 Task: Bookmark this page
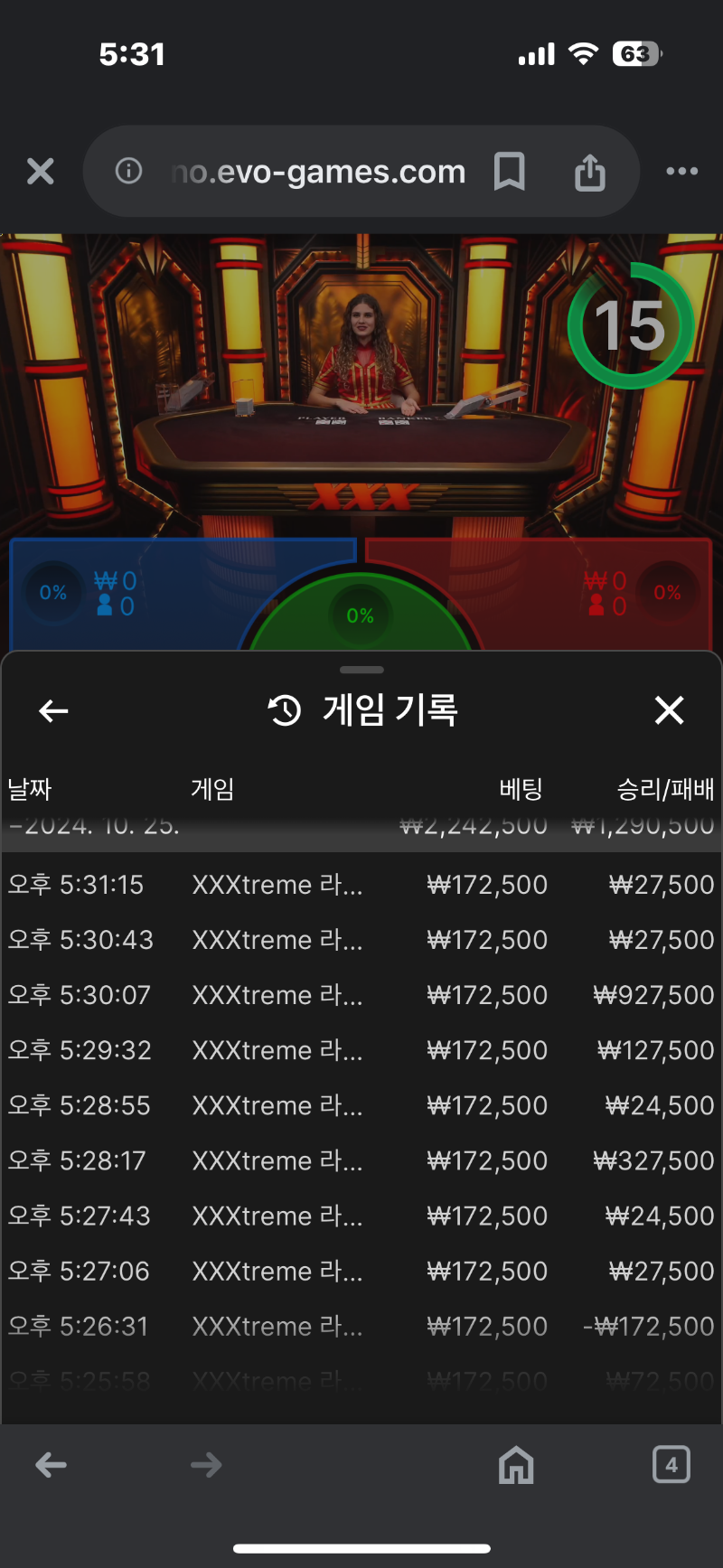point(509,171)
